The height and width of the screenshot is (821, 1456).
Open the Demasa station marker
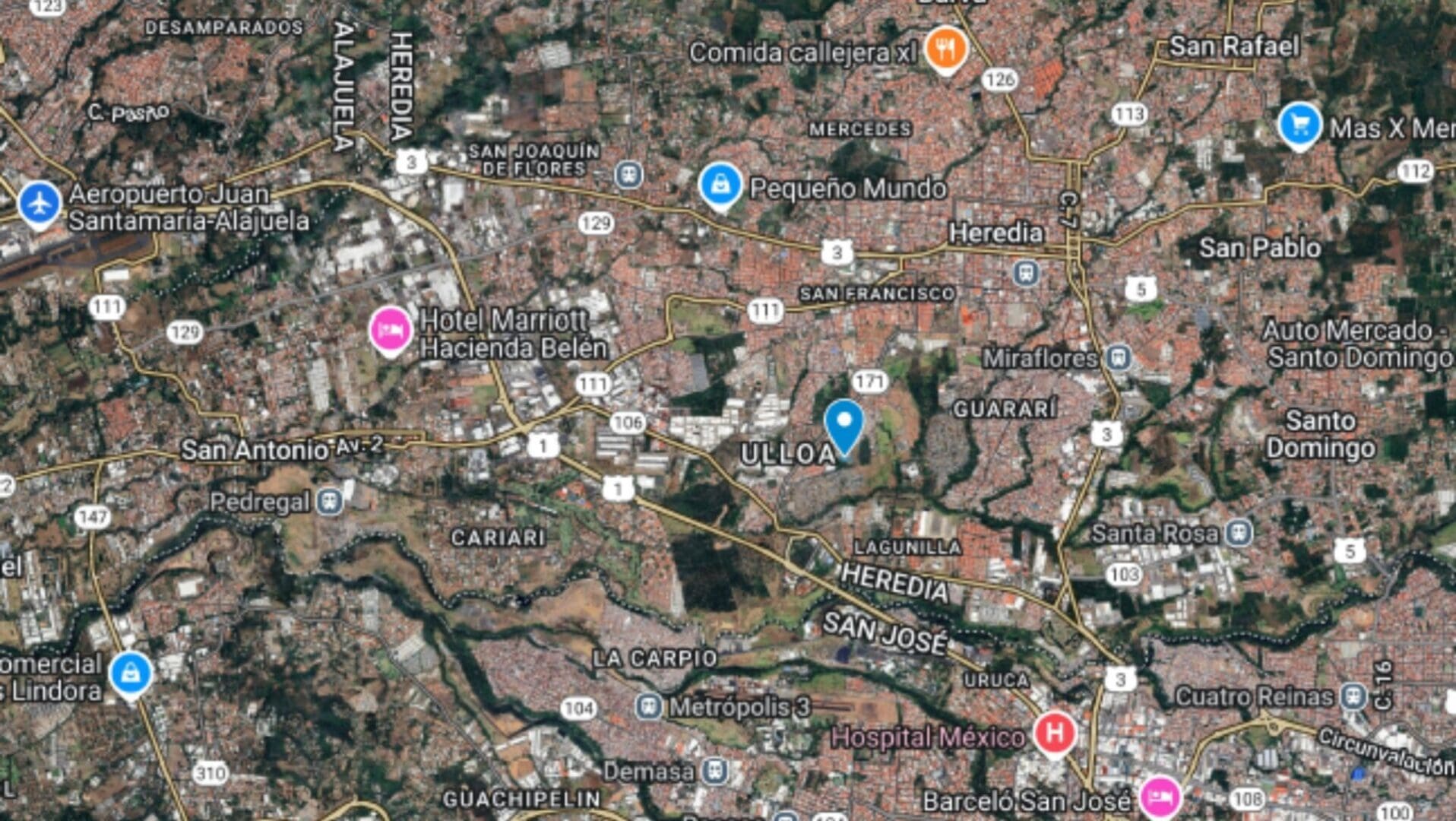click(x=714, y=771)
